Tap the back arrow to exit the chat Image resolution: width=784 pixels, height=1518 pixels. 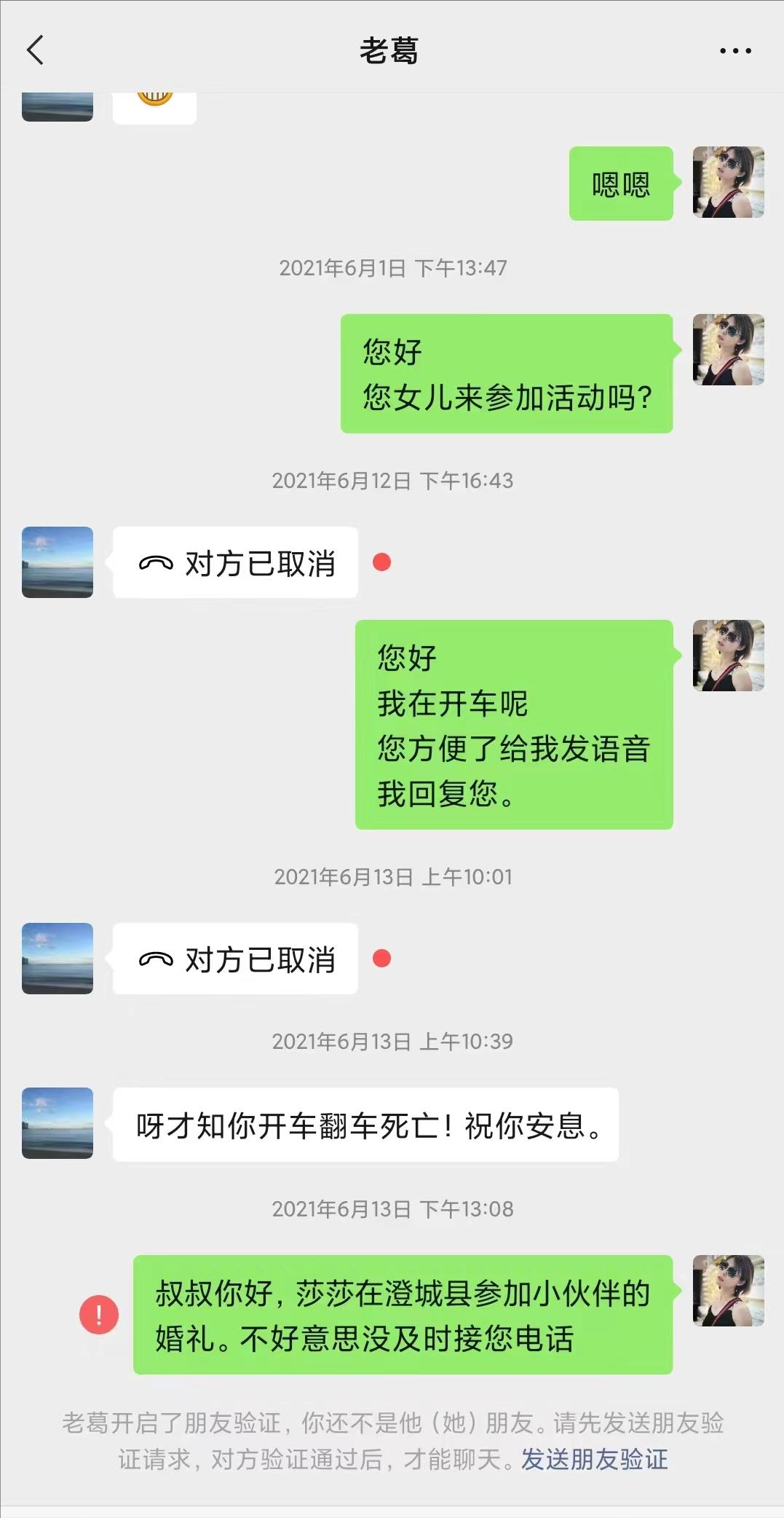pyautogui.click(x=36, y=51)
